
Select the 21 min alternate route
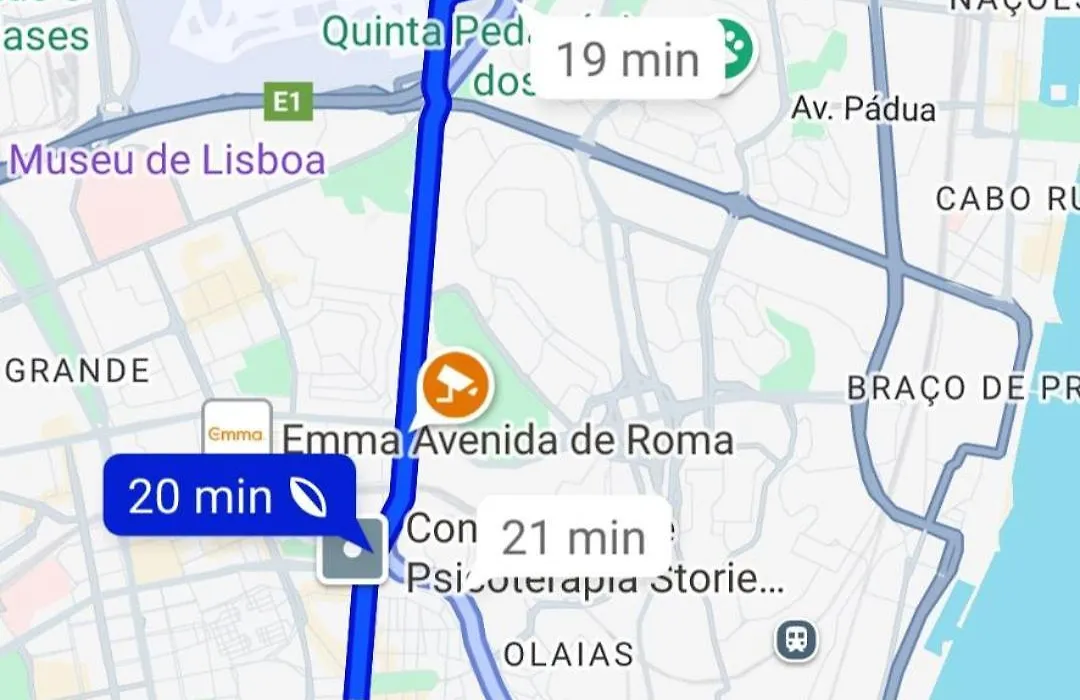(x=573, y=538)
